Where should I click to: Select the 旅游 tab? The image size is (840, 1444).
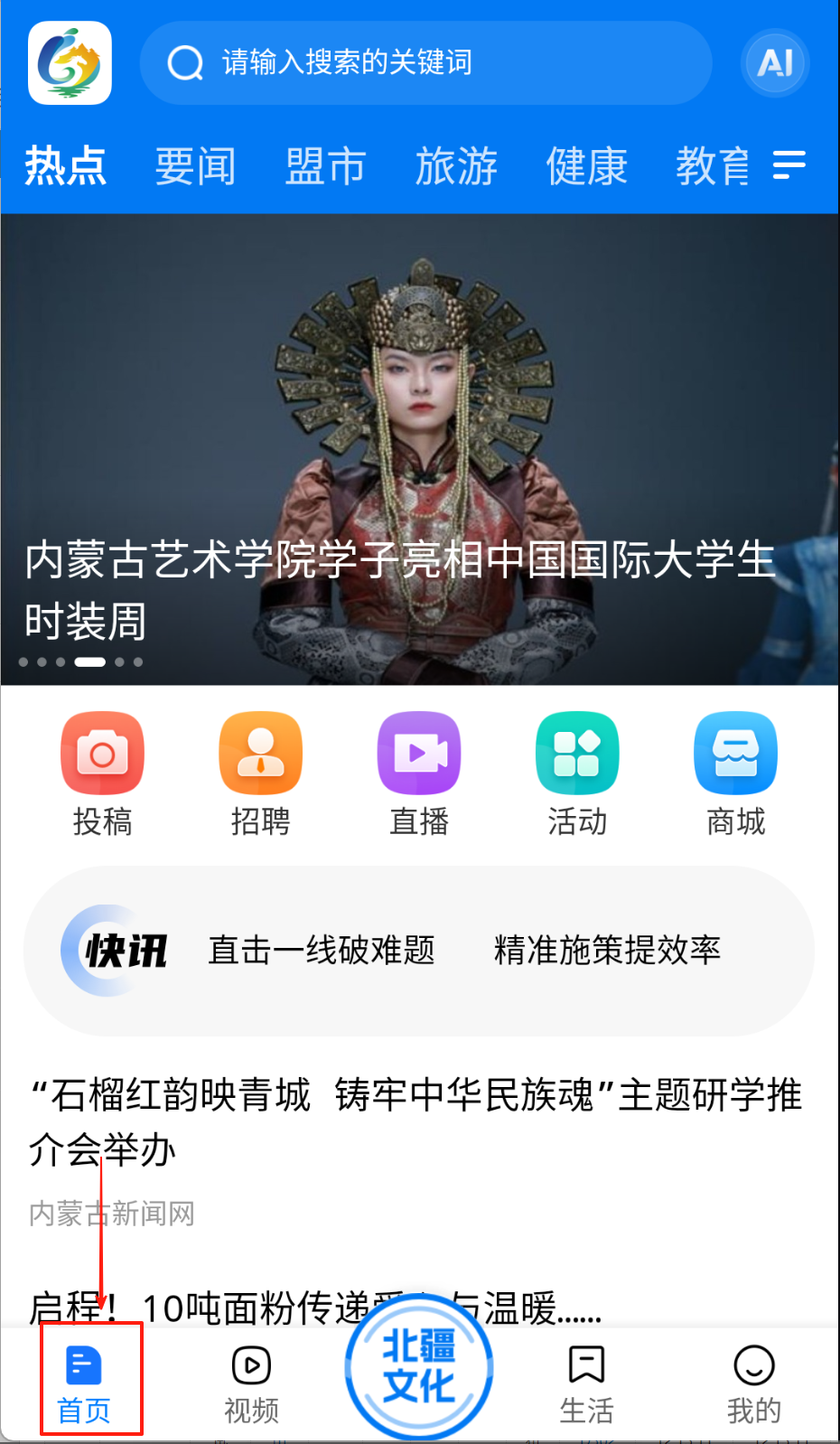456,166
